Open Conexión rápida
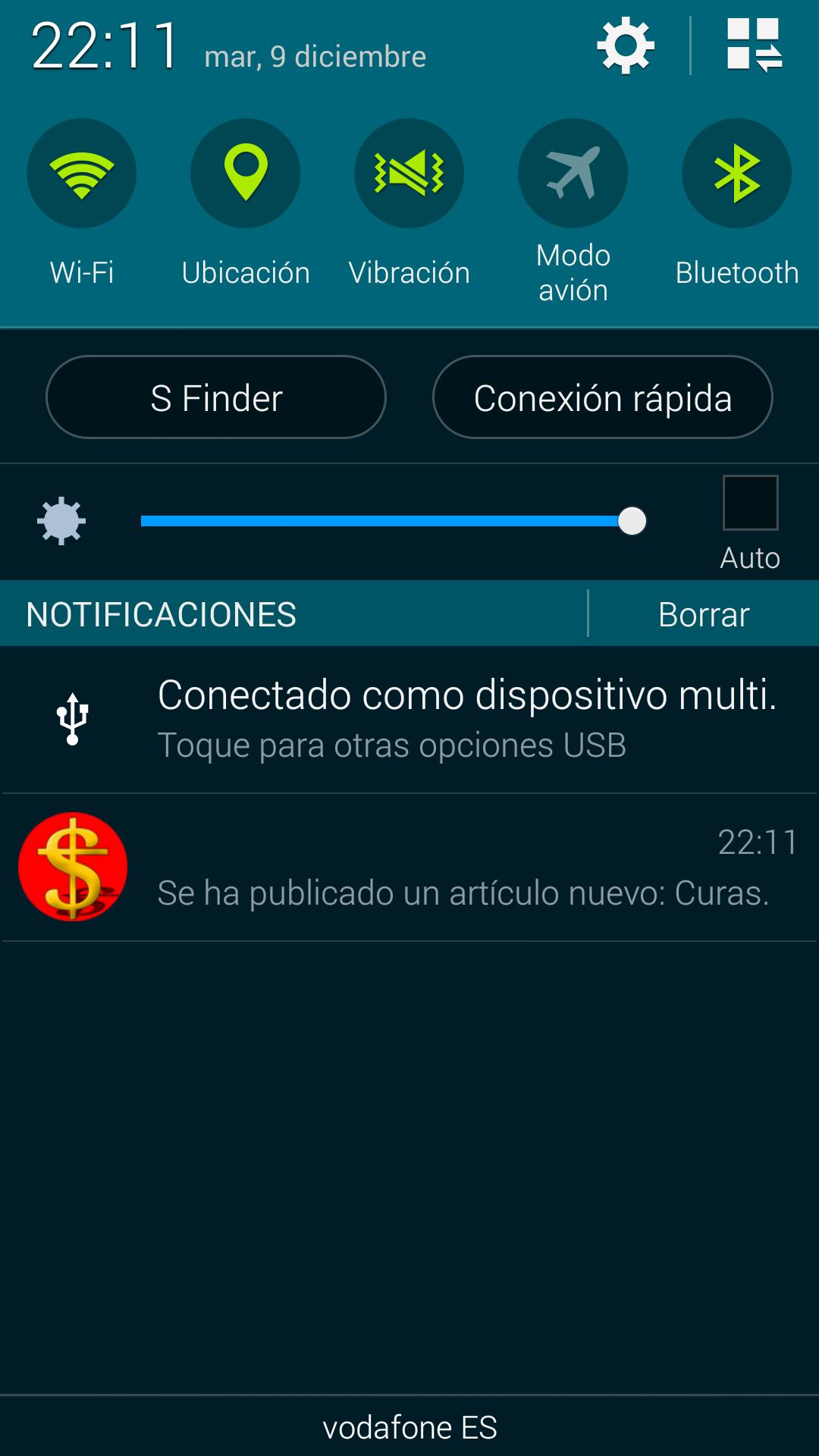This screenshot has width=819, height=1456. click(x=602, y=397)
